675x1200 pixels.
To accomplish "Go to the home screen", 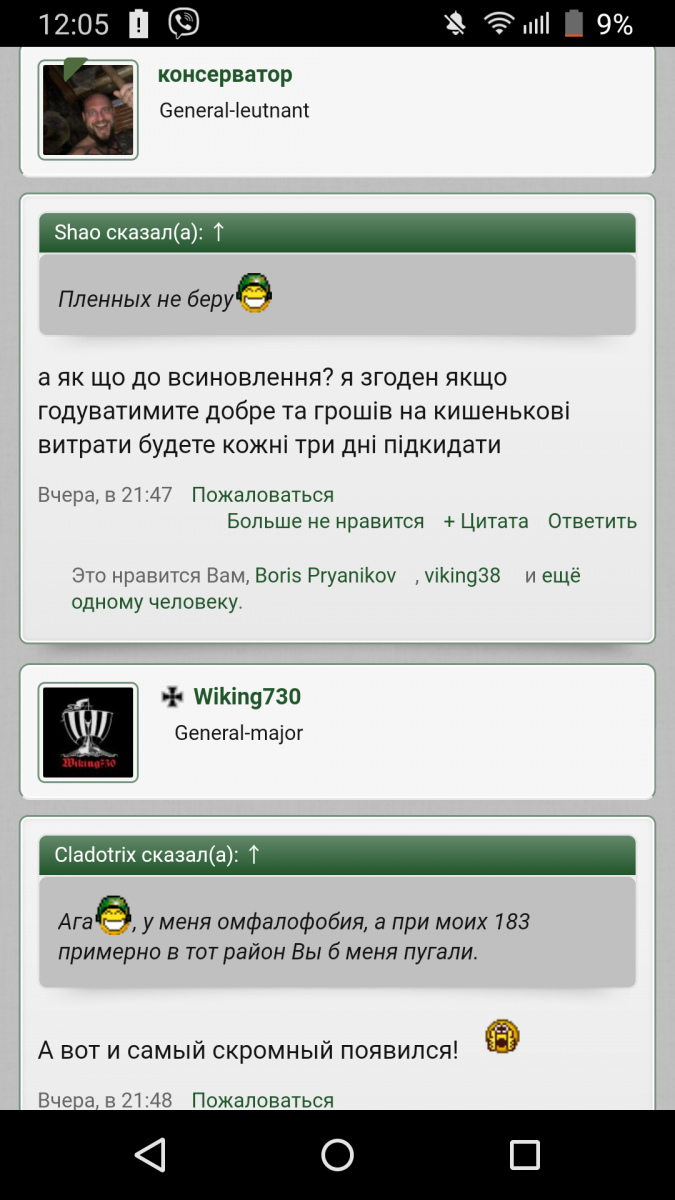I will pos(337,1155).
